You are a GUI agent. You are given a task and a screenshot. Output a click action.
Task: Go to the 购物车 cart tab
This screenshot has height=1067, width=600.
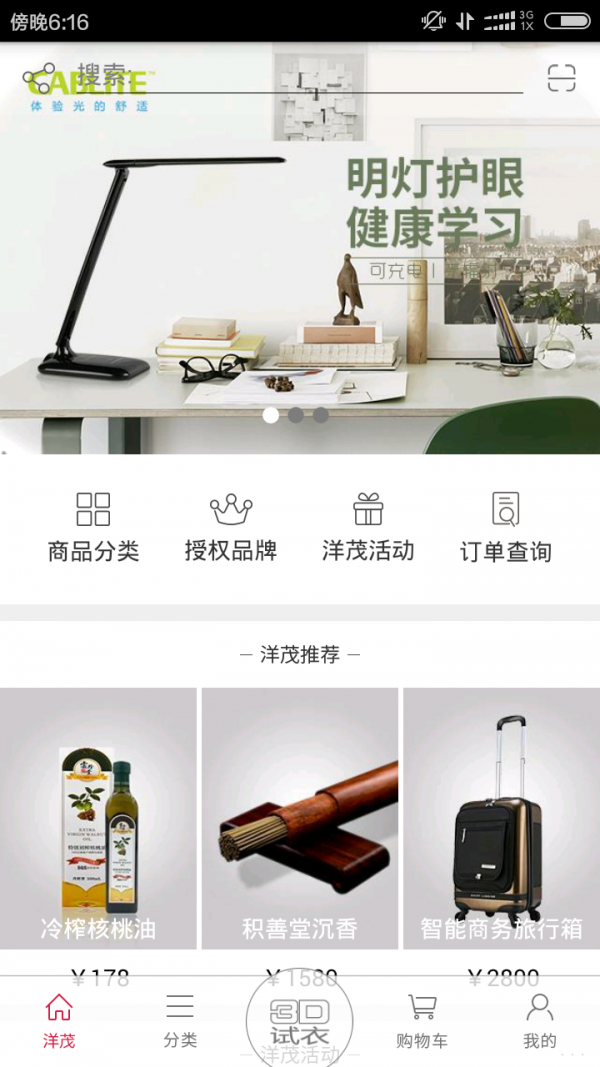421,1020
